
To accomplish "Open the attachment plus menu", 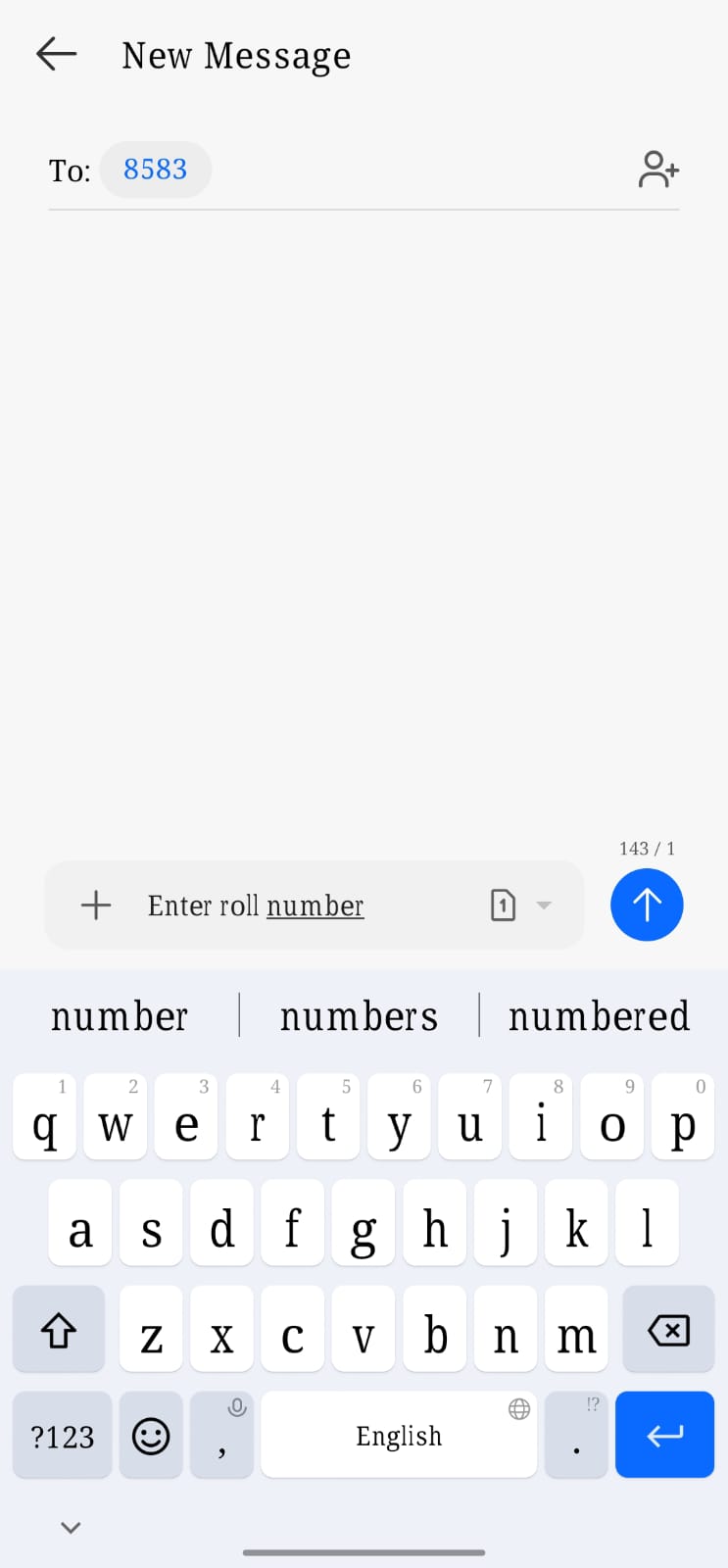I will [96, 905].
